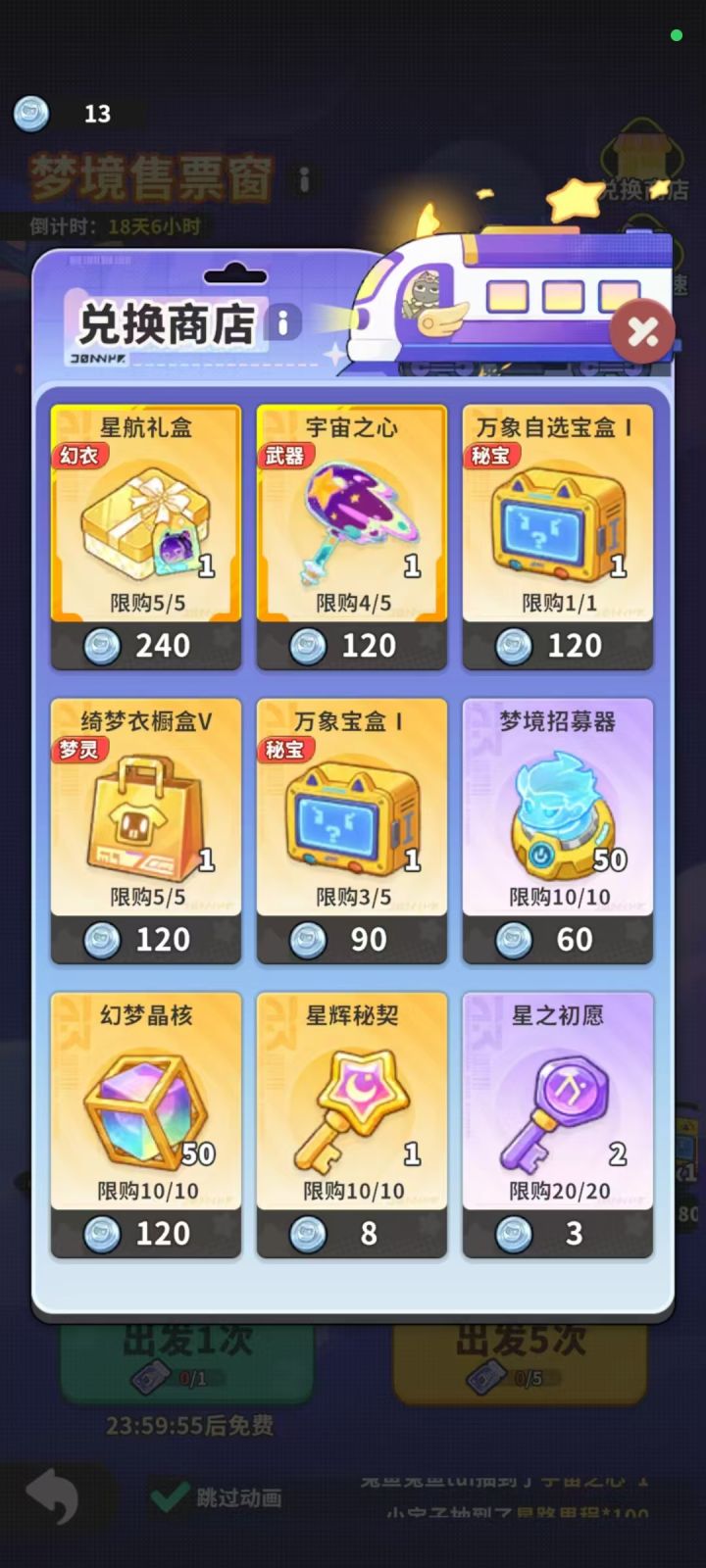The image size is (706, 1568).
Task: Purchase 星辉秘契 for 8 coins
Action: coord(351,1233)
